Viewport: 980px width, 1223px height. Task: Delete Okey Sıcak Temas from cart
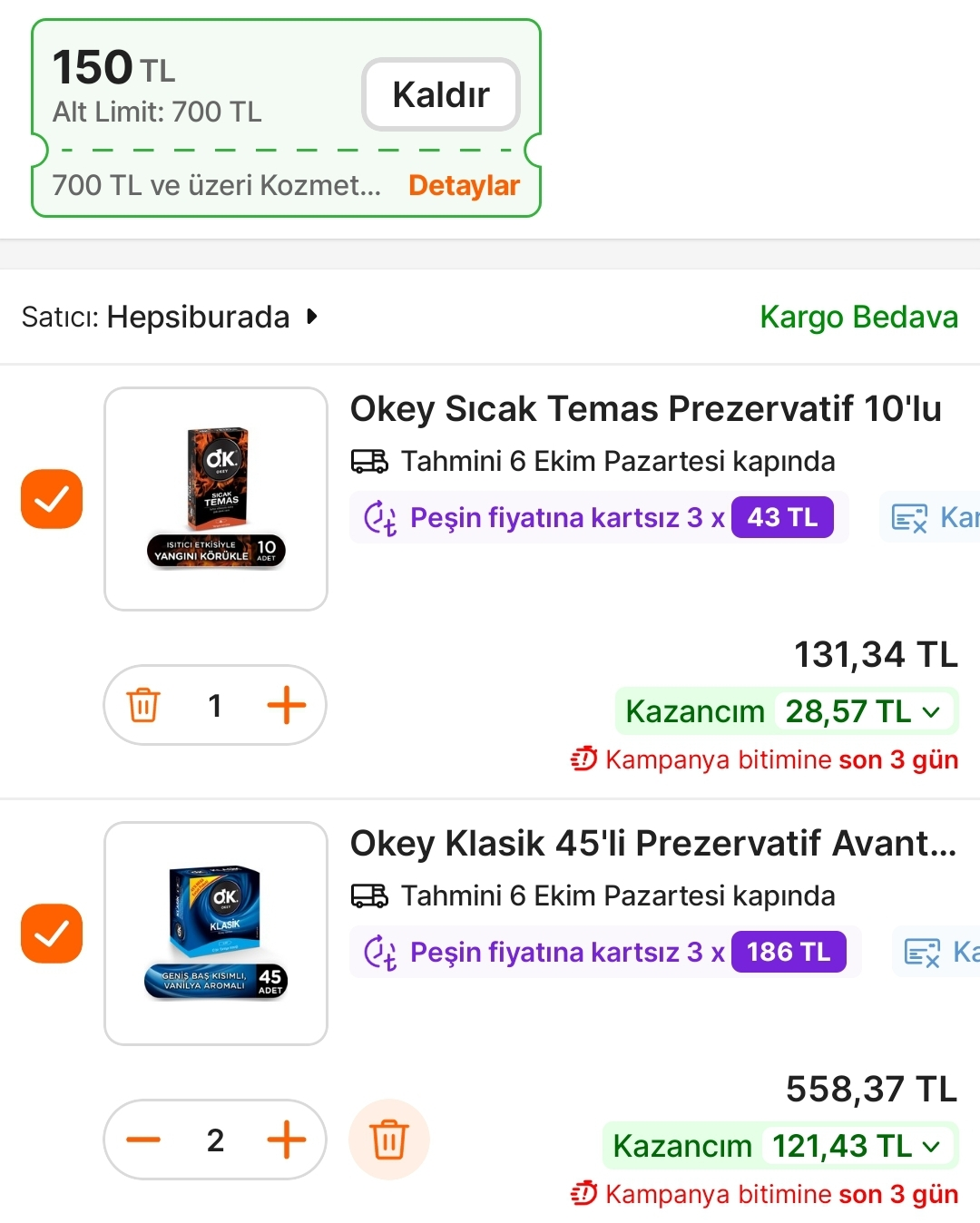coord(143,705)
